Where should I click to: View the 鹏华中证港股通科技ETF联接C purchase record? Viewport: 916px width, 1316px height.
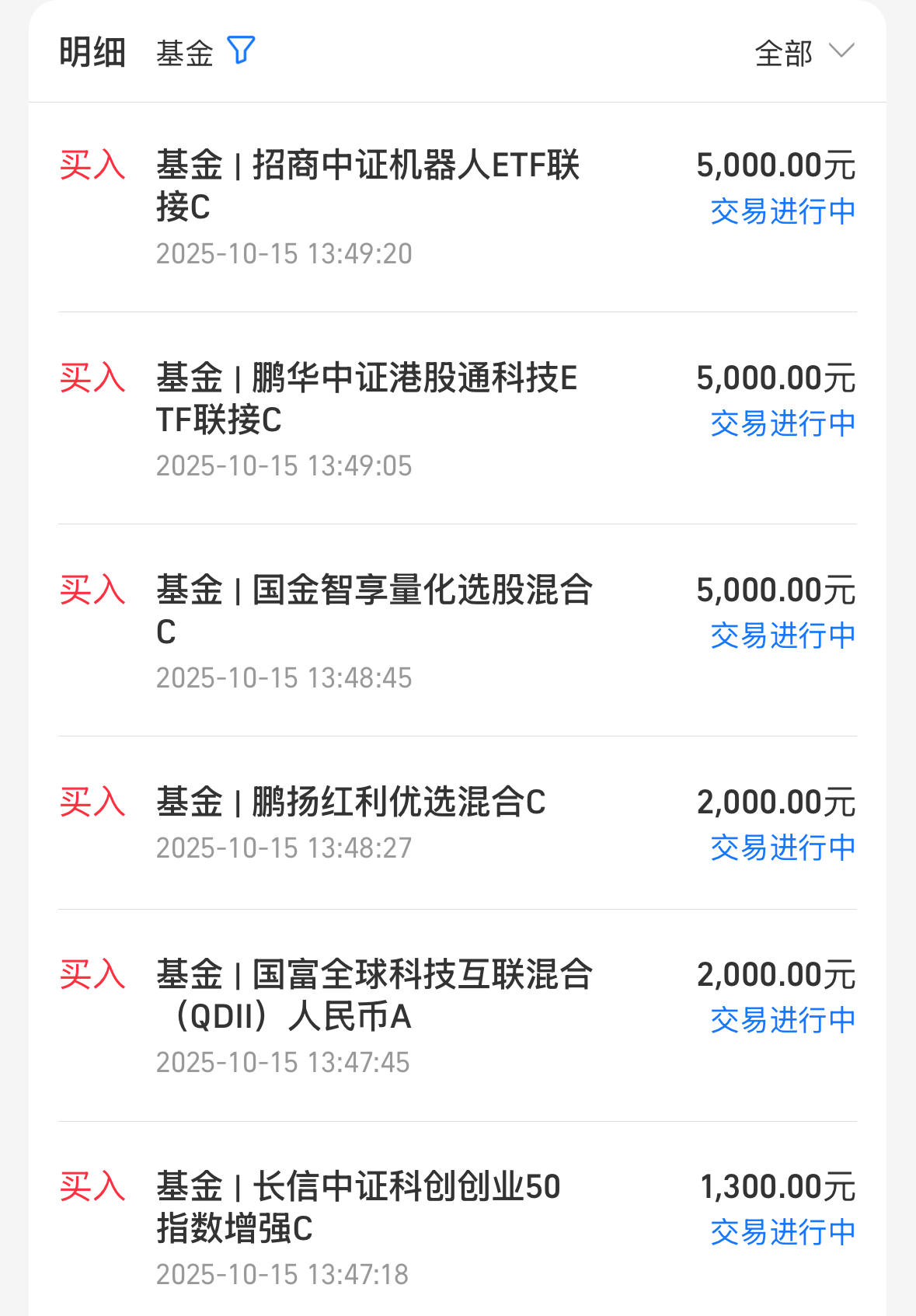click(458, 419)
